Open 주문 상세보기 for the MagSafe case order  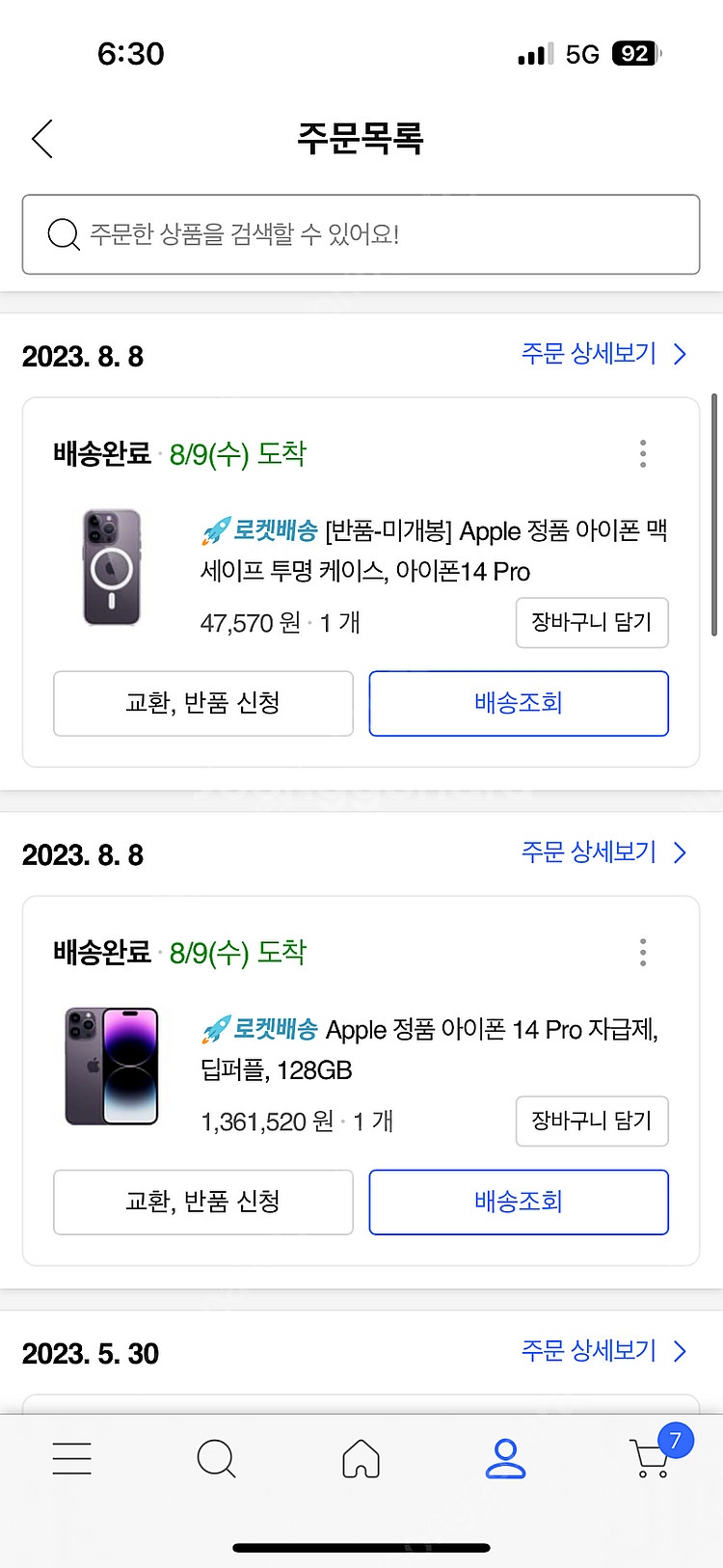[603, 354]
